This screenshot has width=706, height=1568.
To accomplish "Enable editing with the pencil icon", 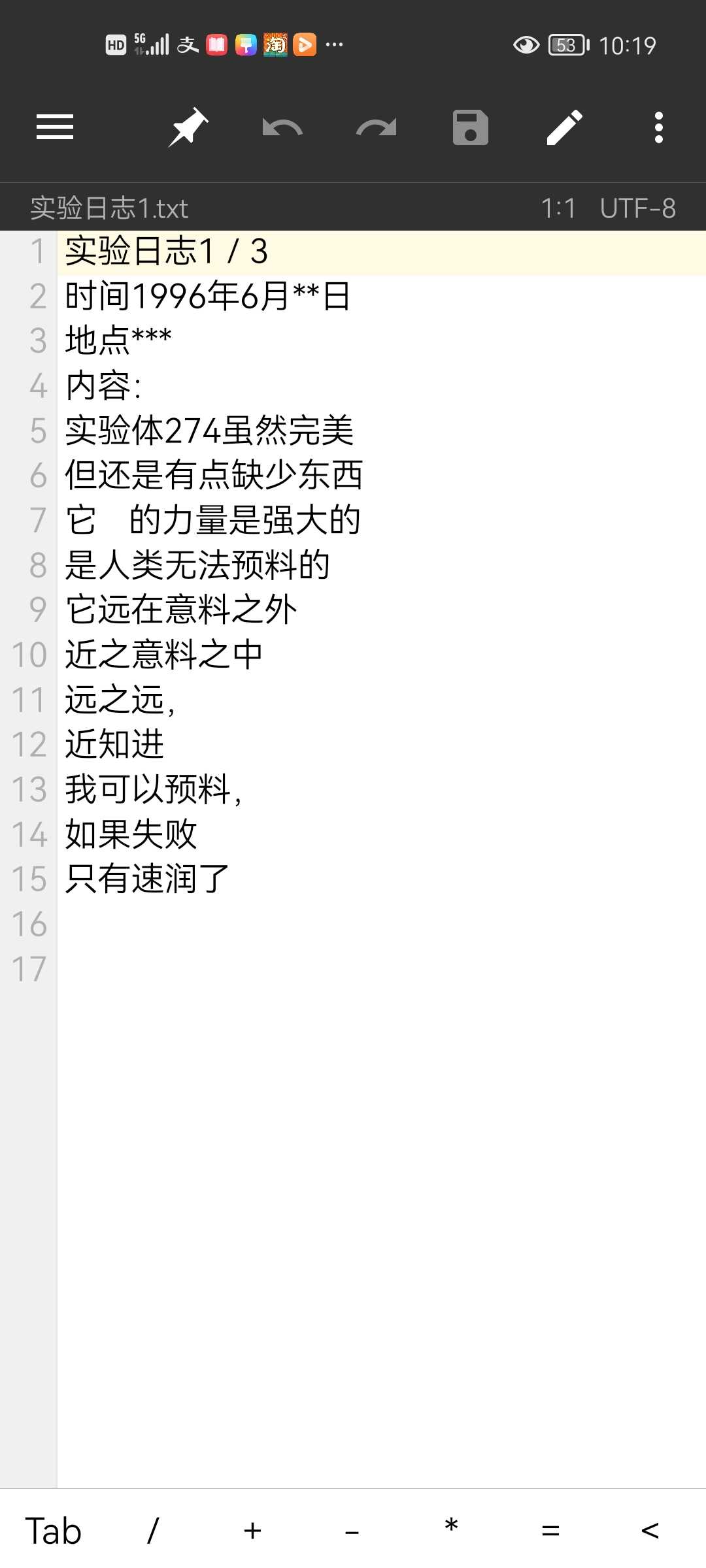I will tap(565, 127).
